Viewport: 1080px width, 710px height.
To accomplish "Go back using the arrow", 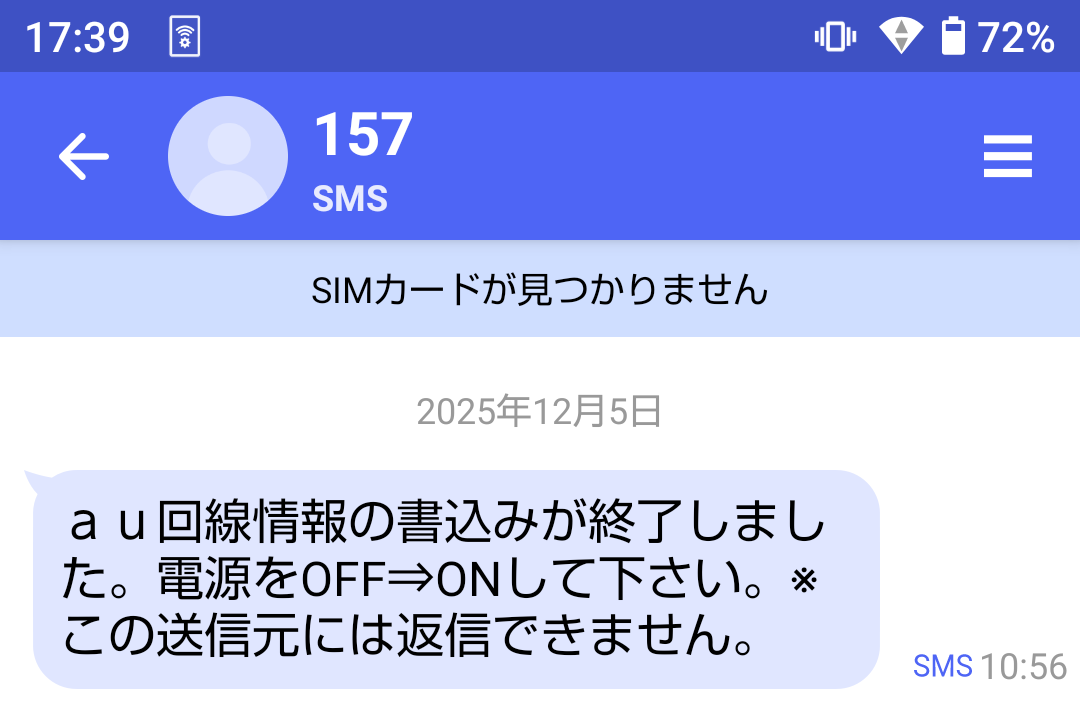I will [x=83, y=157].
